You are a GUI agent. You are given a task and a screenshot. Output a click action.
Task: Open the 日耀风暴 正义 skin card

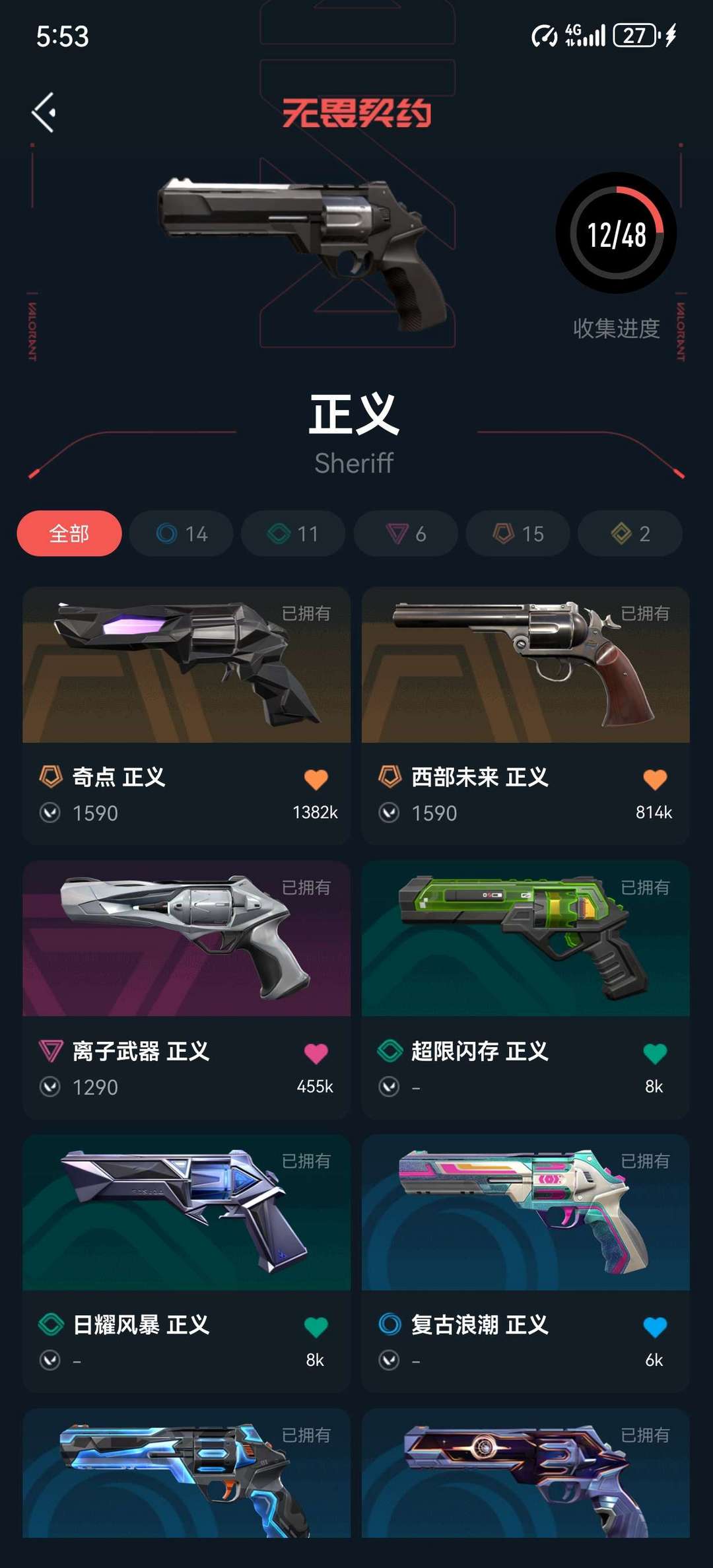point(186,1263)
